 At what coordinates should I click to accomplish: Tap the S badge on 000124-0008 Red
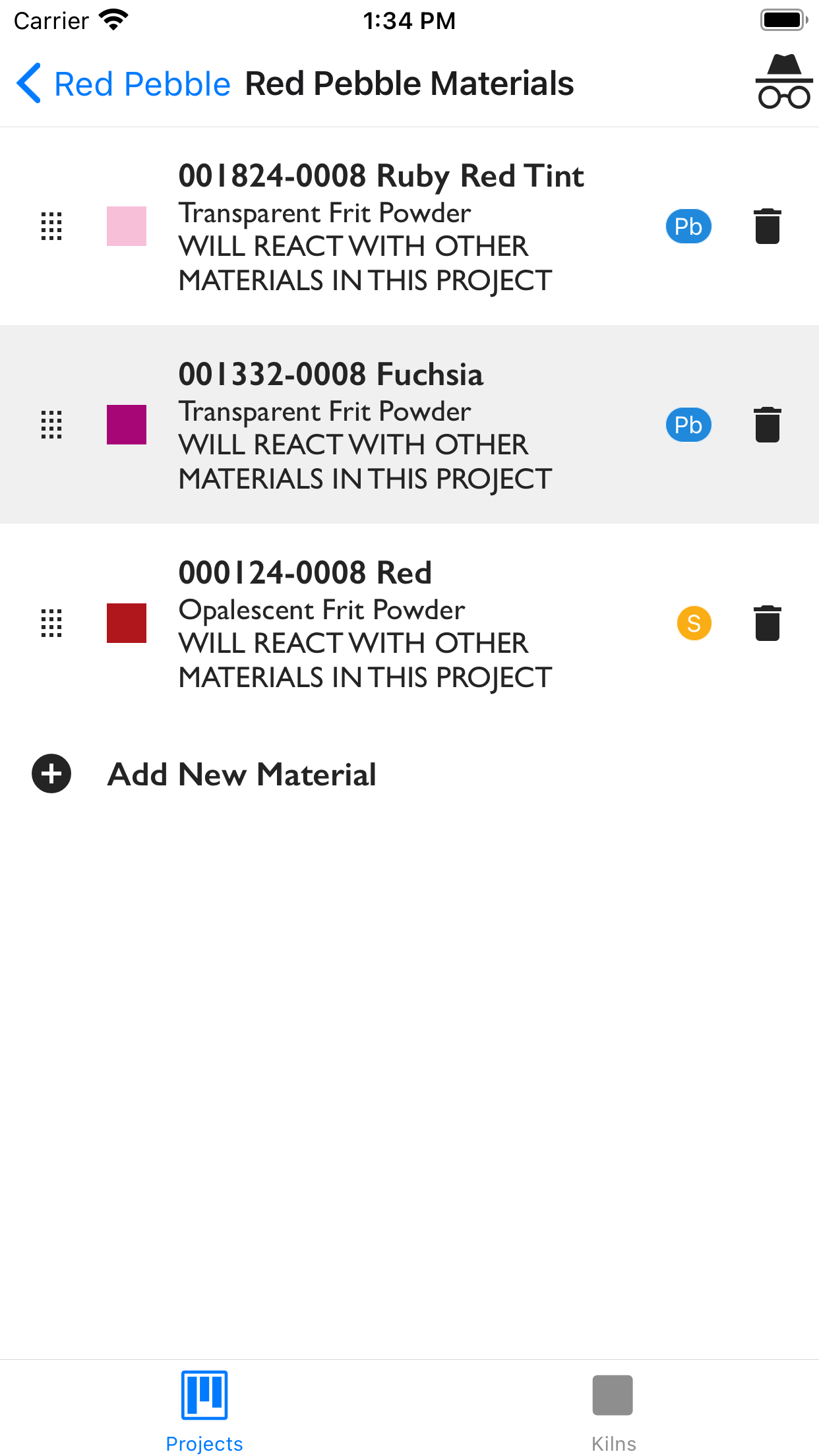[x=694, y=623]
